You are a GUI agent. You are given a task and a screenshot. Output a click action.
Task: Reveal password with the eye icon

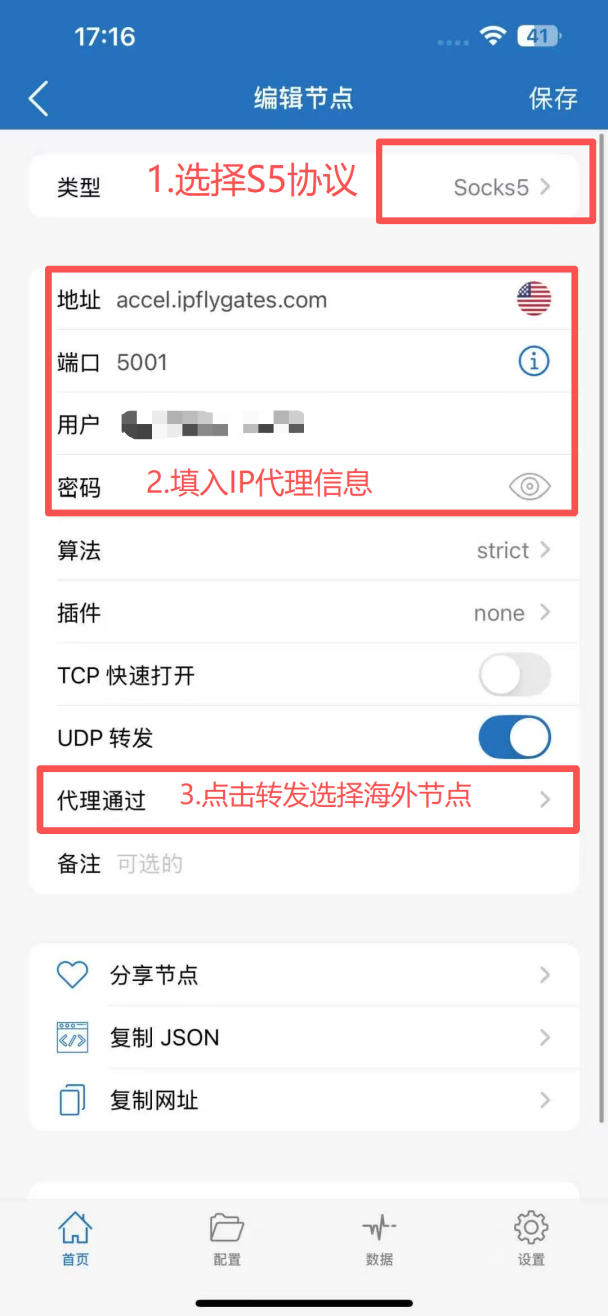(530, 487)
